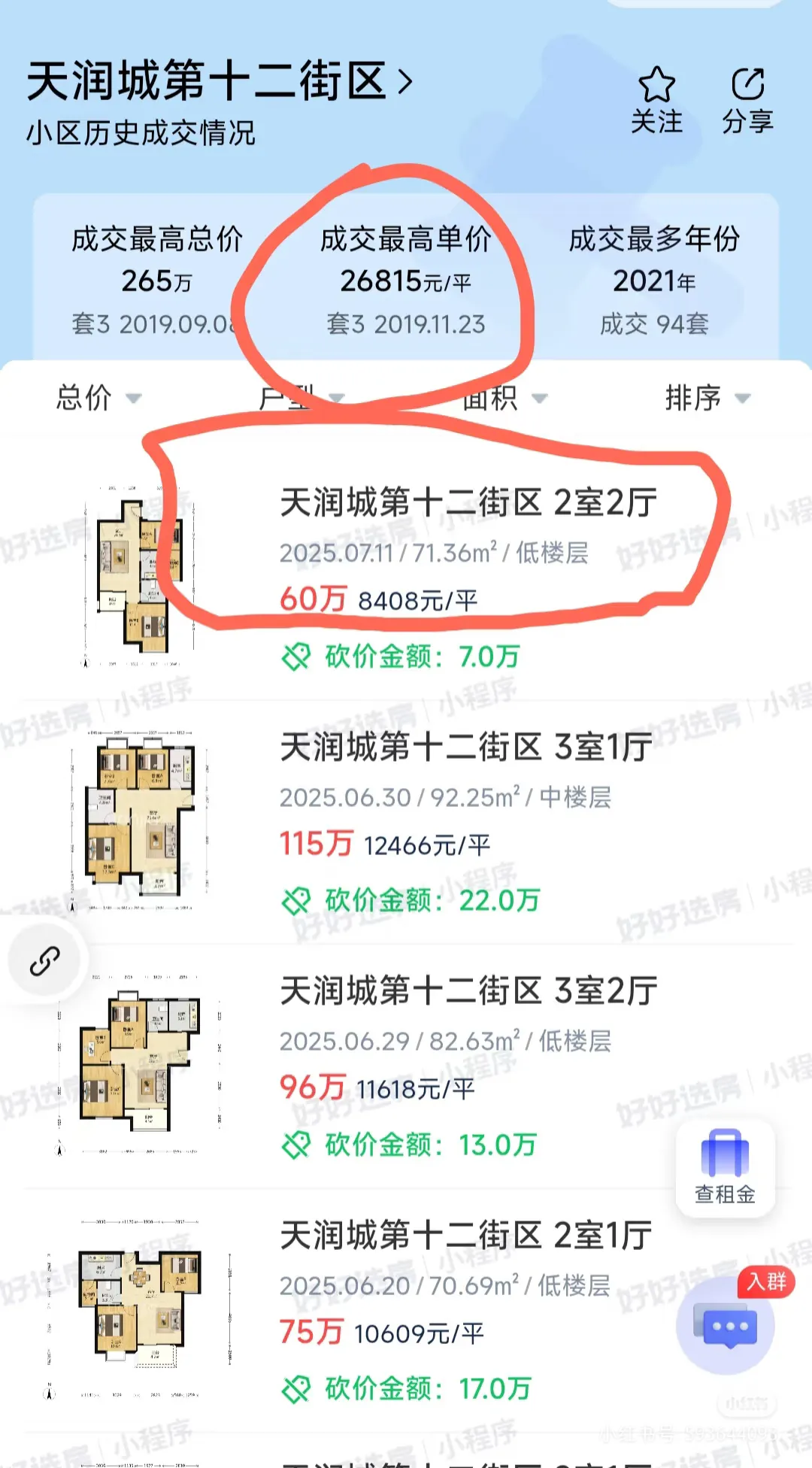The width and height of the screenshot is (812, 1468).
Task: Expand the 面积 filter dropdown
Action: coord(504,398)
